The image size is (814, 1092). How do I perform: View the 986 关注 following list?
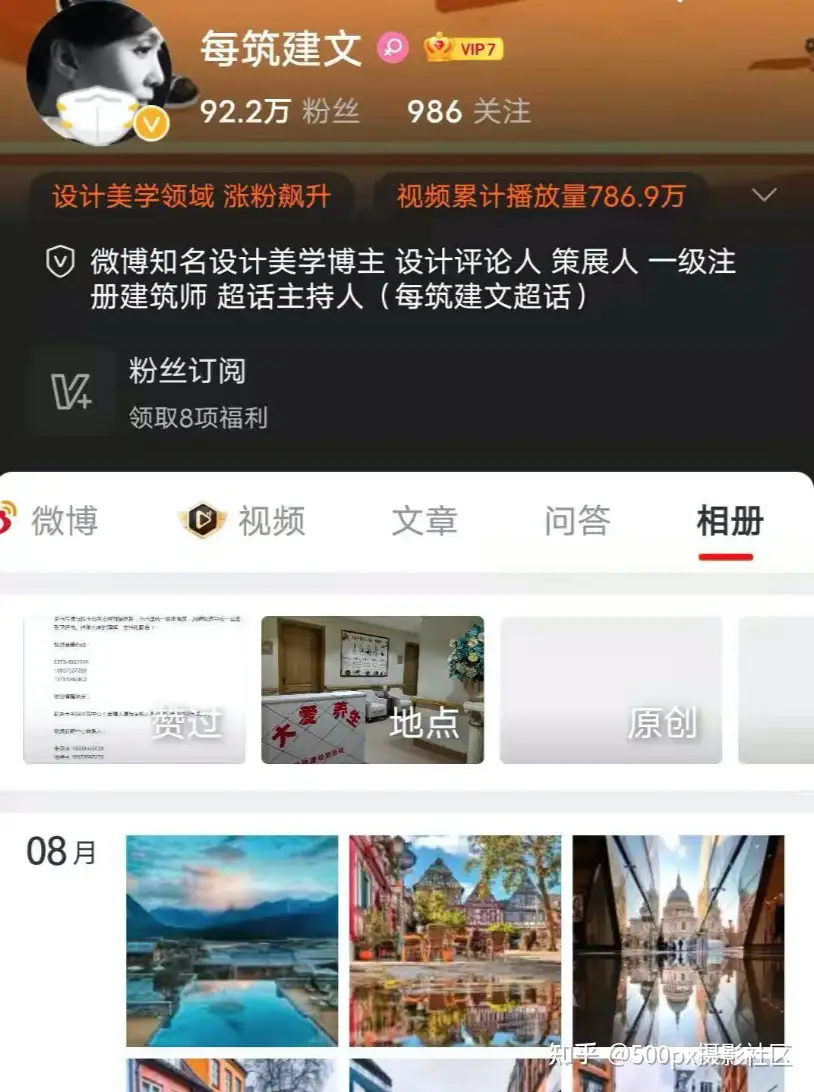(x=468, y=111)
